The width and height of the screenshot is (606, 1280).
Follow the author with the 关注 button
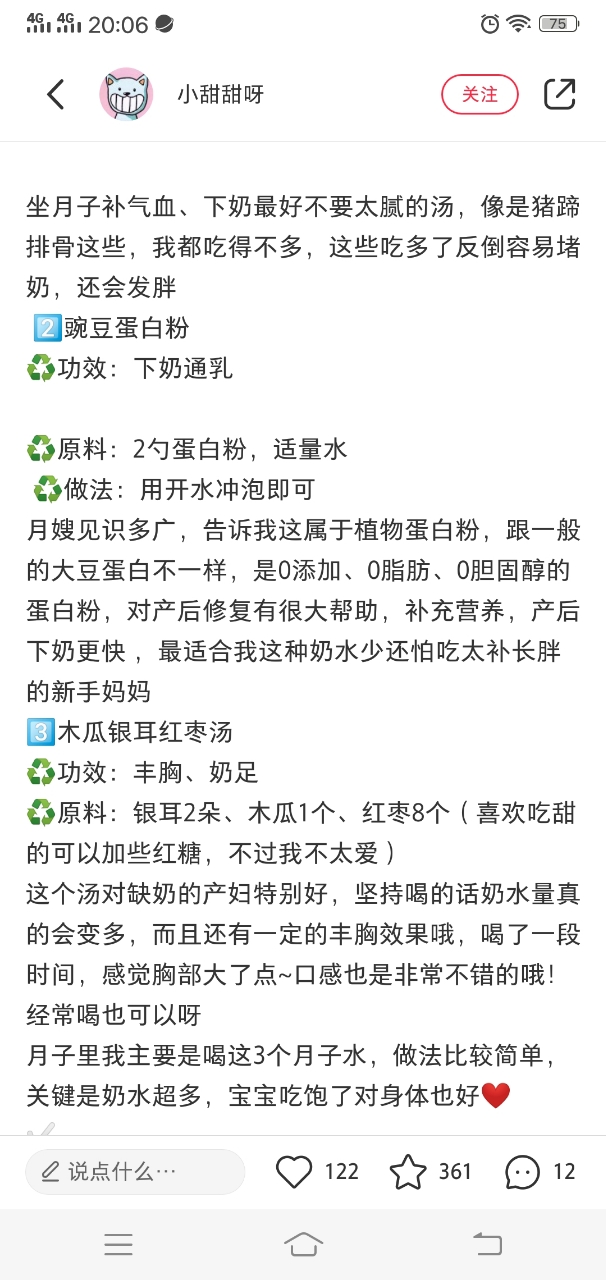tap(480, 94)
